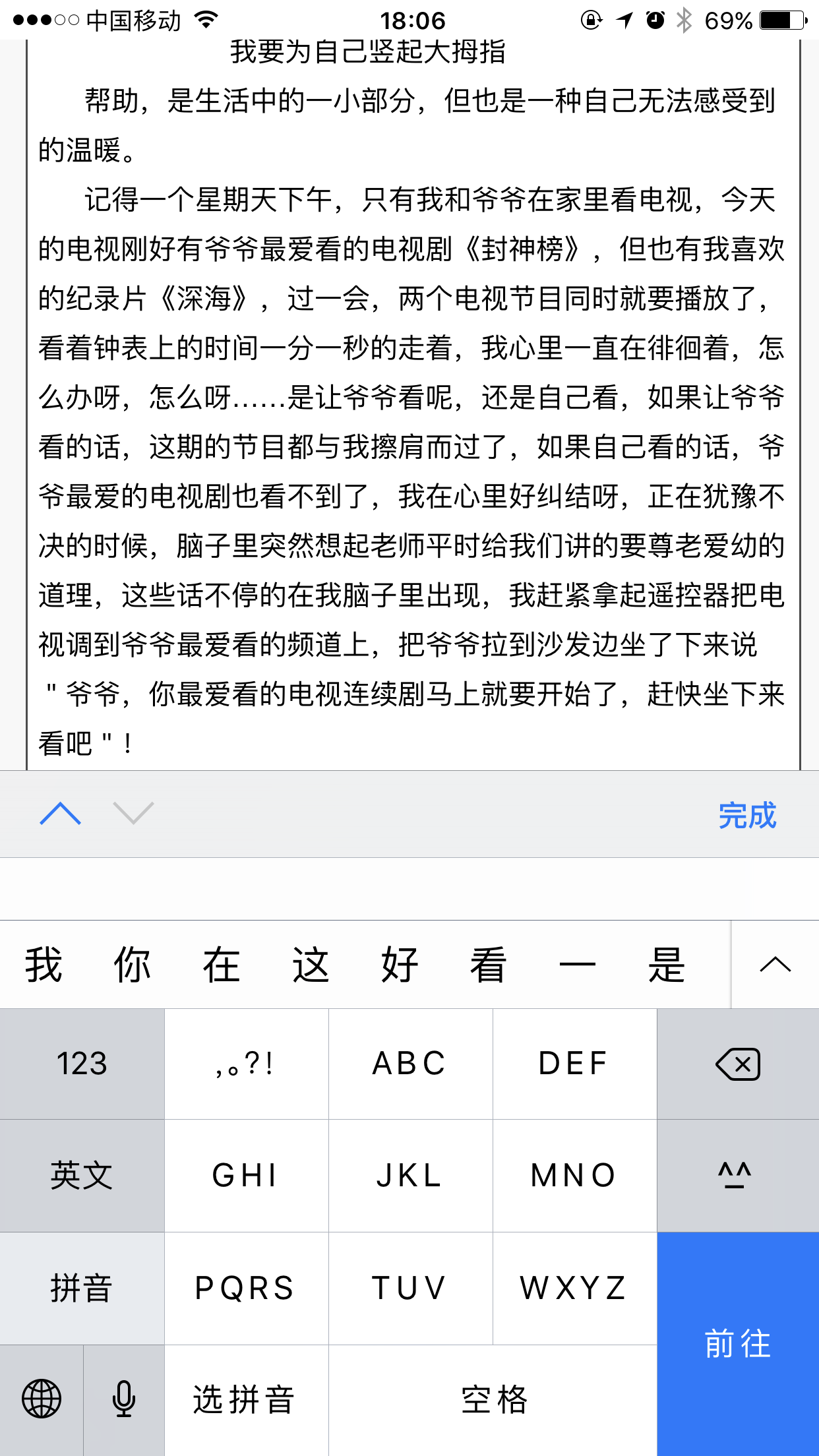Choose the candidate character 好
This screenshot has width=819, height=1456.
point(400,965)
